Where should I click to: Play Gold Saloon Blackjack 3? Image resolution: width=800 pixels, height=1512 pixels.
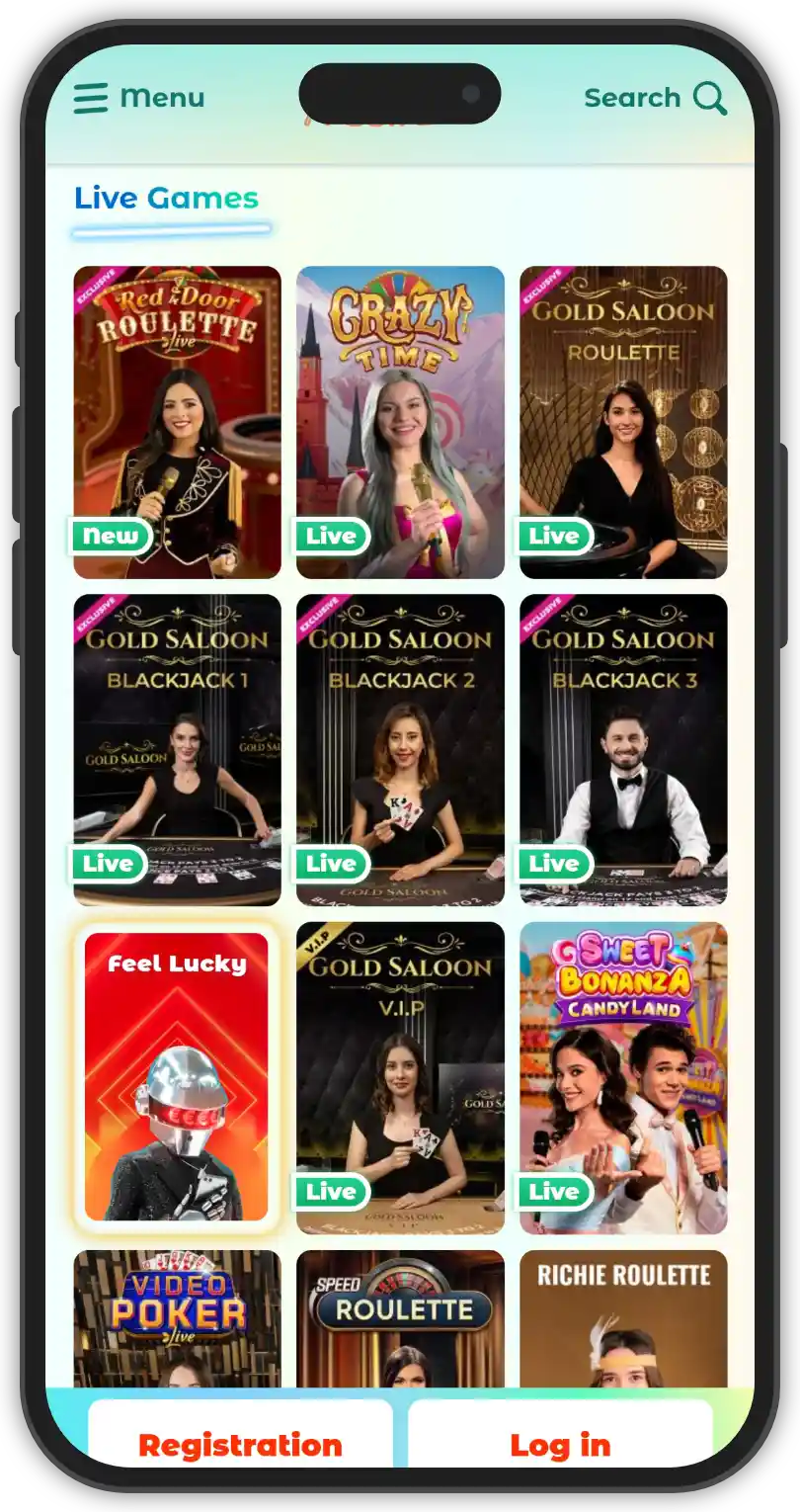pos(623,749)
